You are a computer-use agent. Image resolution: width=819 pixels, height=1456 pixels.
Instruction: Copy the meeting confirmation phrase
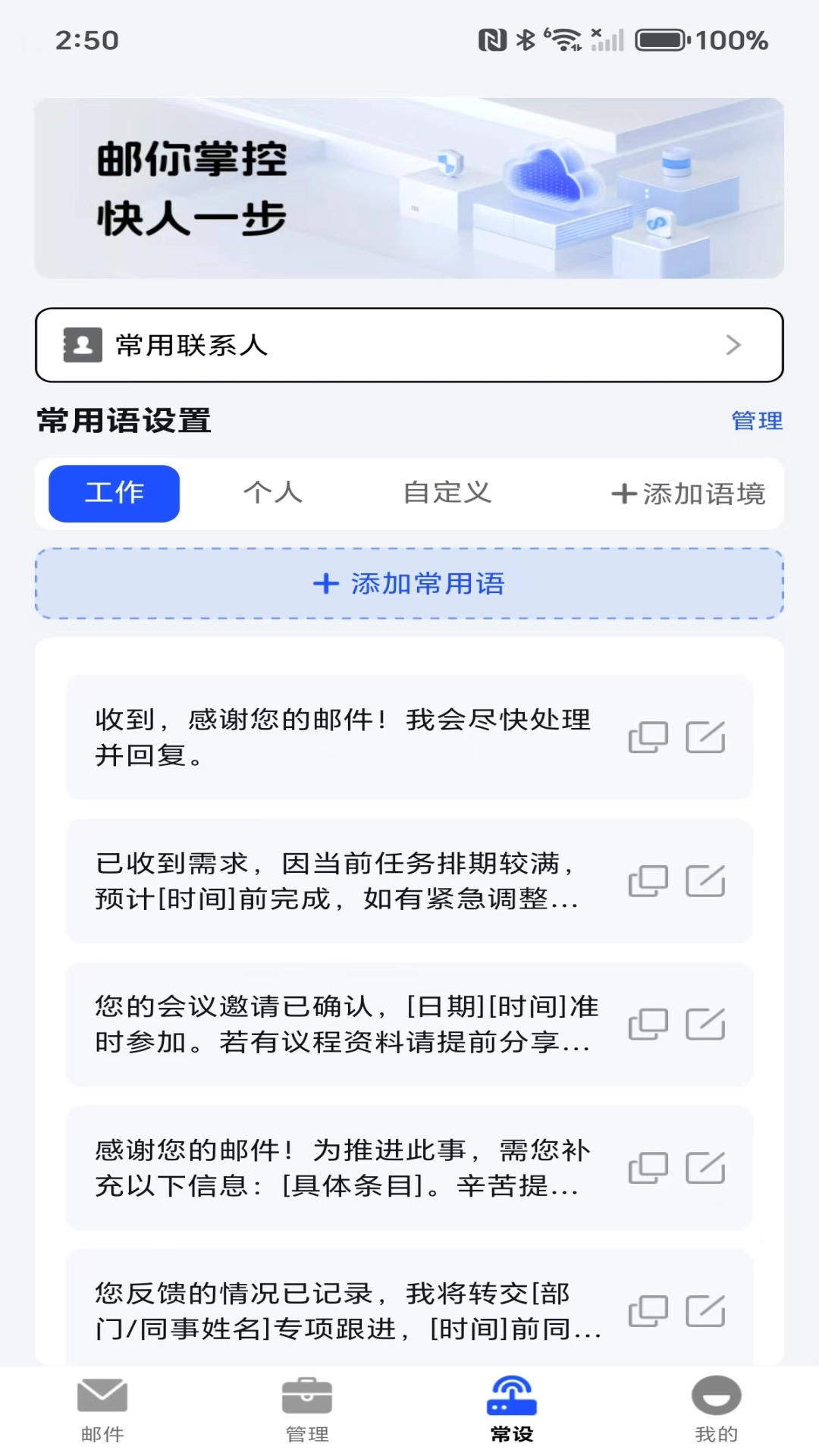tap(648, 1022)
